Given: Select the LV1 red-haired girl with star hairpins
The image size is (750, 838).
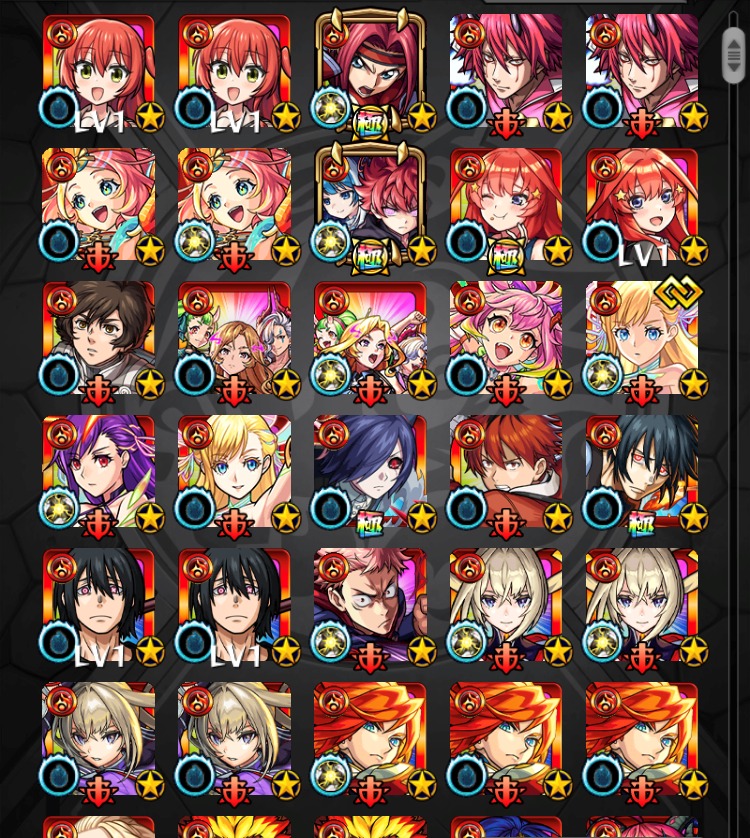Looking at the screenshot, I should point(642,207).
